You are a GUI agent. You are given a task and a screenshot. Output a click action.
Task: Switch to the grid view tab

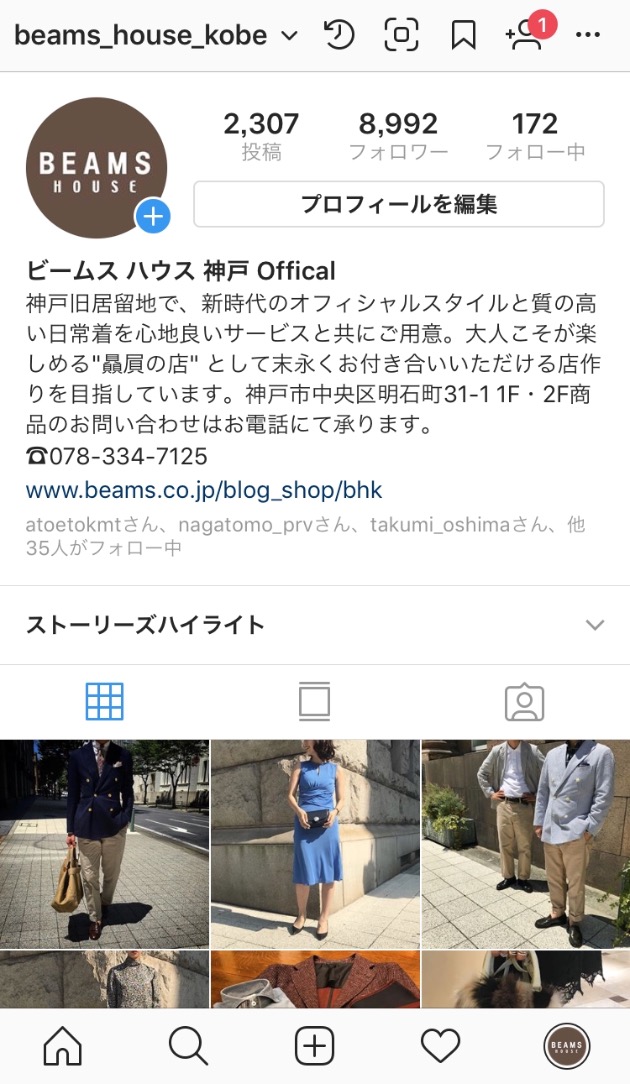click(x=104, y=702)
